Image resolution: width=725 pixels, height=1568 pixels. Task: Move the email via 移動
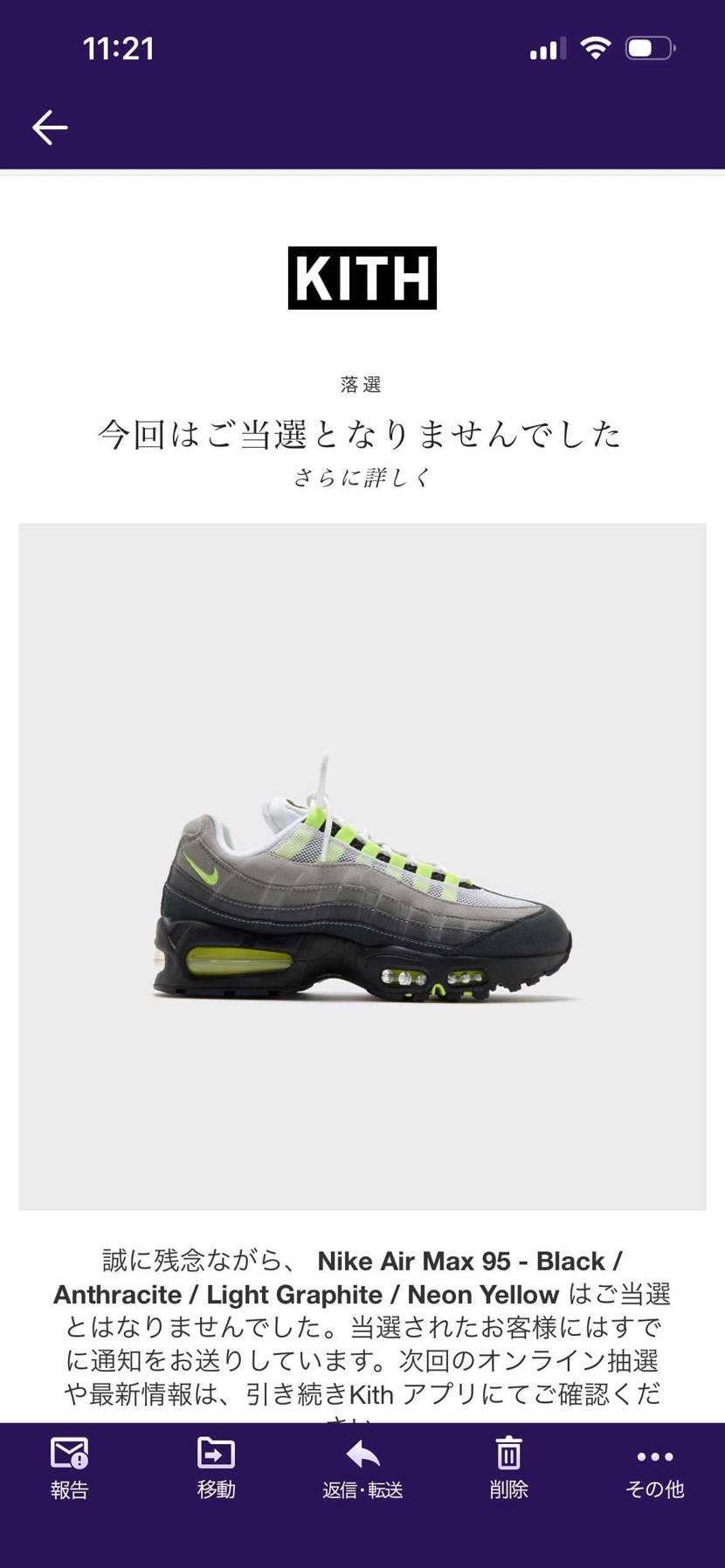[216, 1468]
